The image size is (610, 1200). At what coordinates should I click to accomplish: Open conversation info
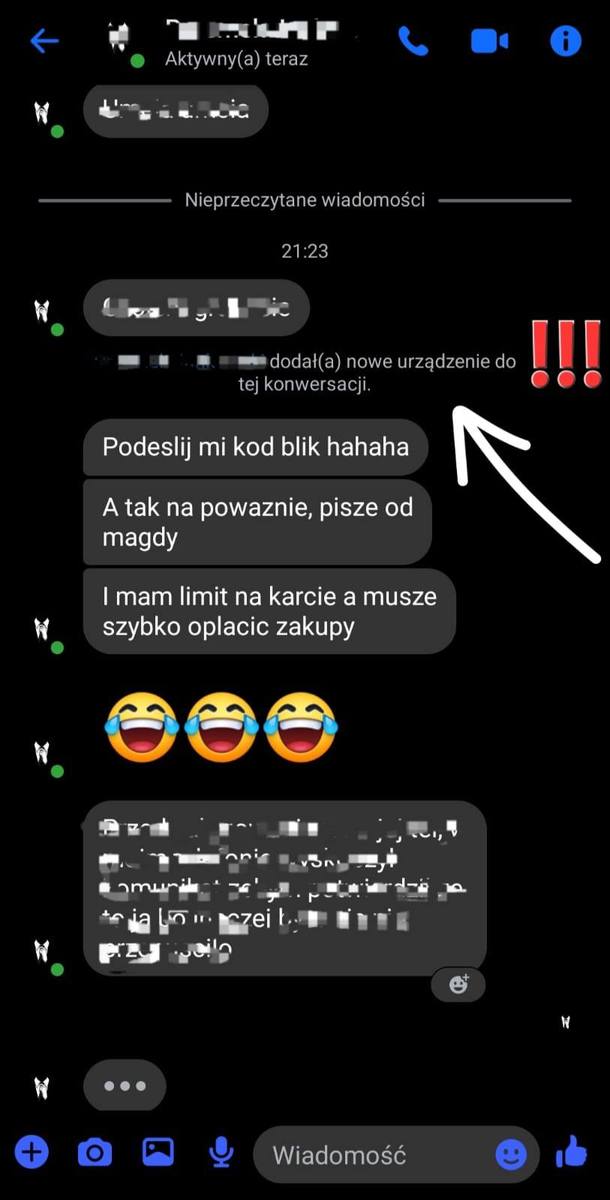[x=566, y=40]
